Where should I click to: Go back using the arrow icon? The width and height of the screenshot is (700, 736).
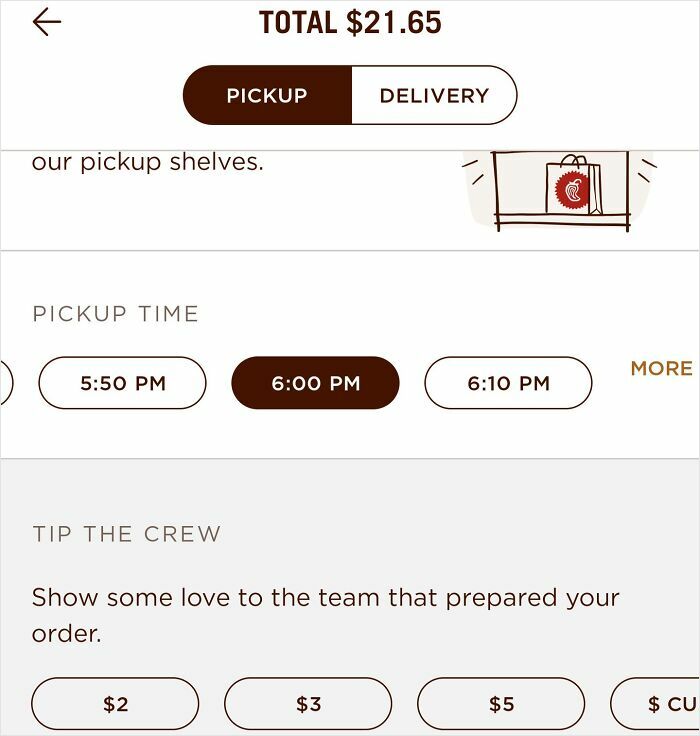pyautogui.click(x=47, y=23)
